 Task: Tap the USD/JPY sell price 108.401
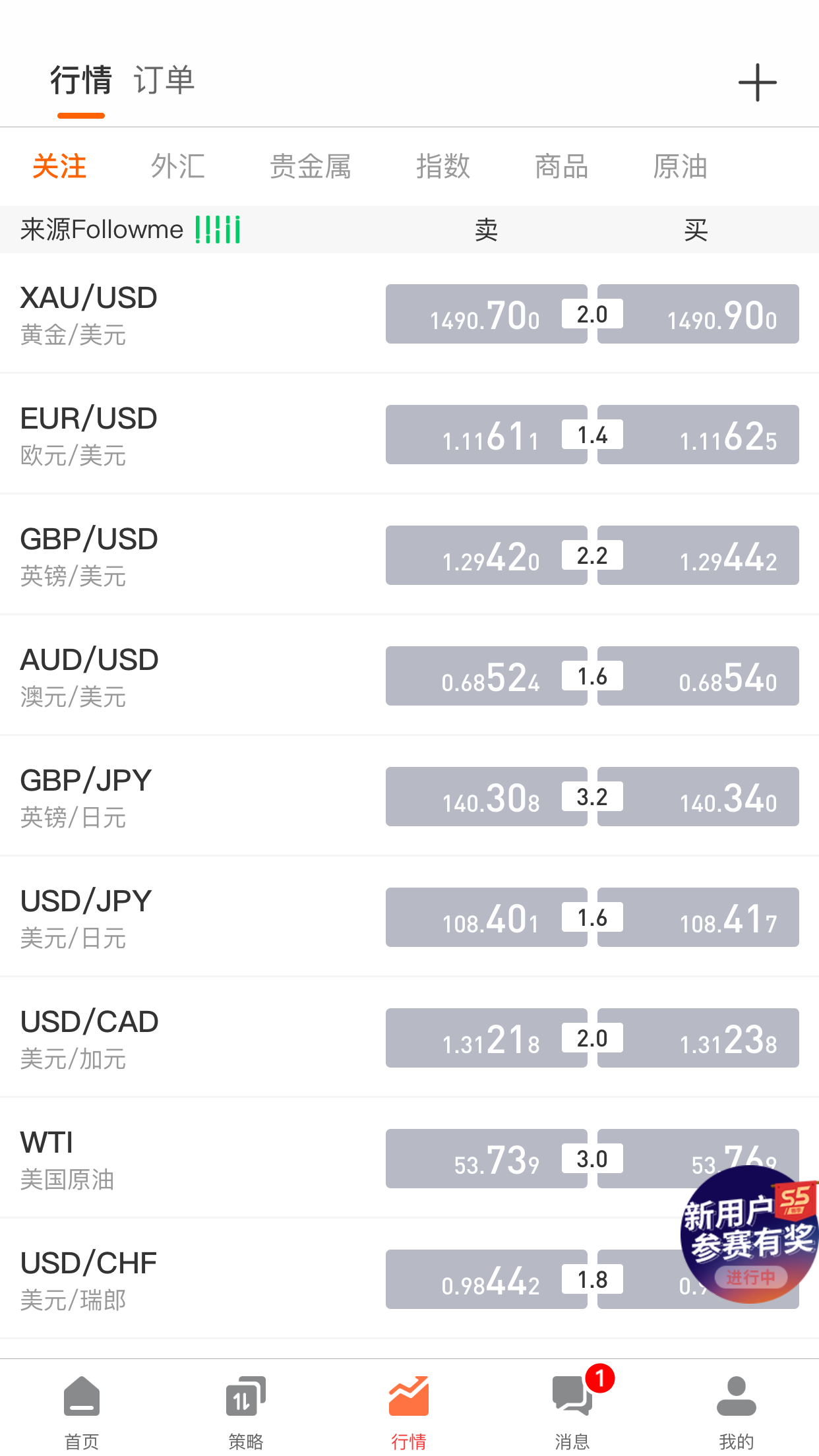[x=486, y=917]
